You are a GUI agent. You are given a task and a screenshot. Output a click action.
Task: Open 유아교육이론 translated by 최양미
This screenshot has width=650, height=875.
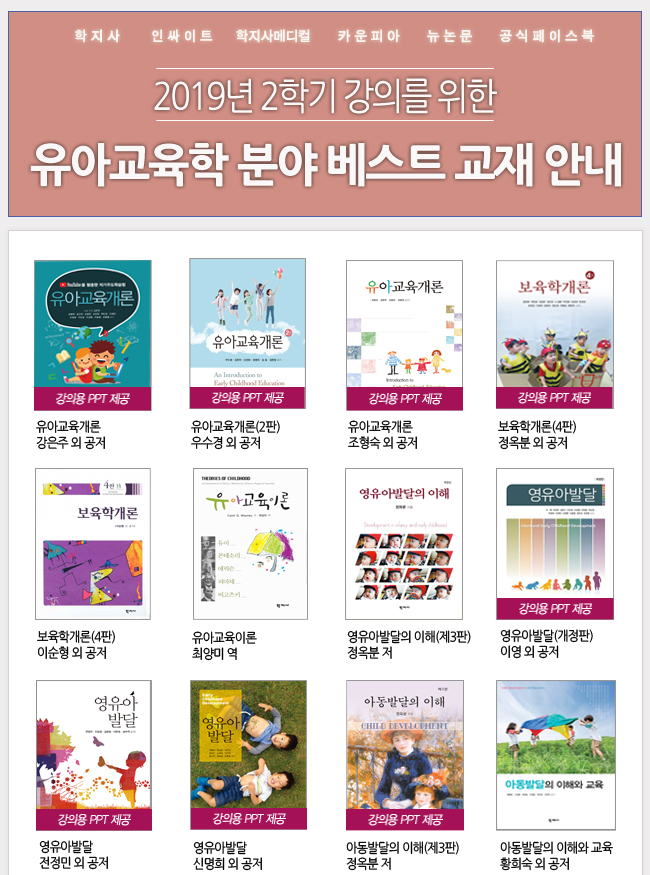point(247,543)
